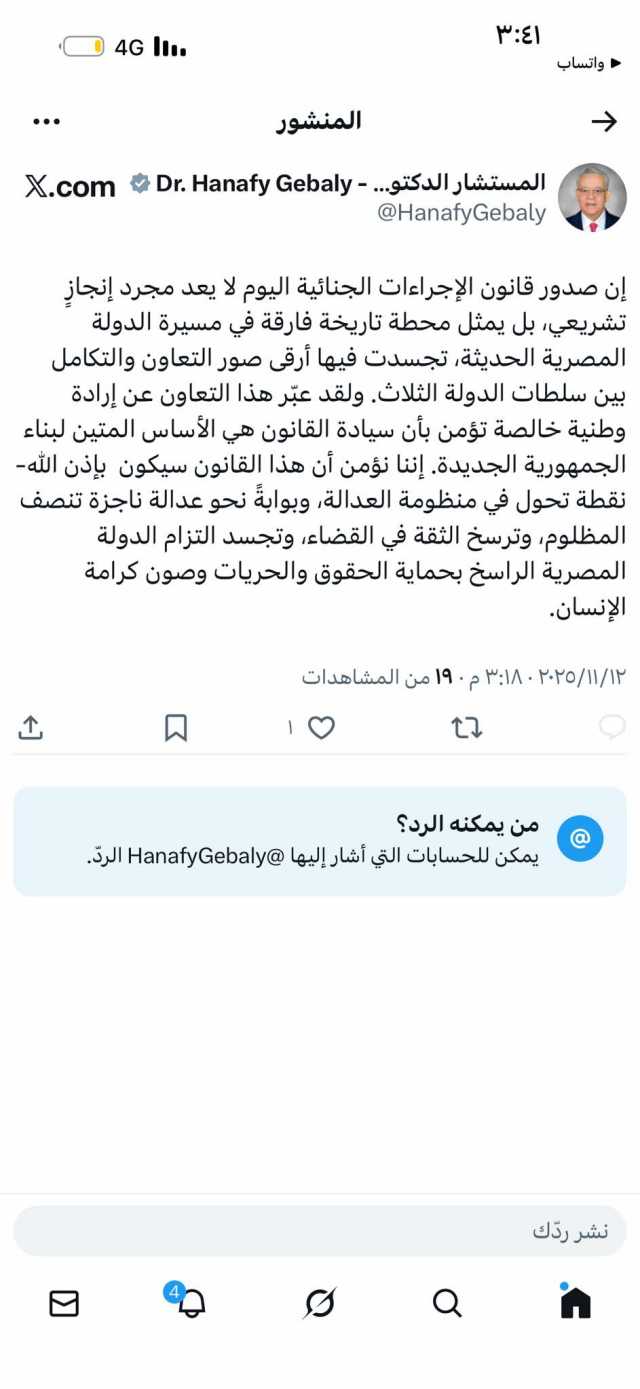Reply to the post via comment icon
This screenshot has width=640, height=1389.
pos(611,728)
